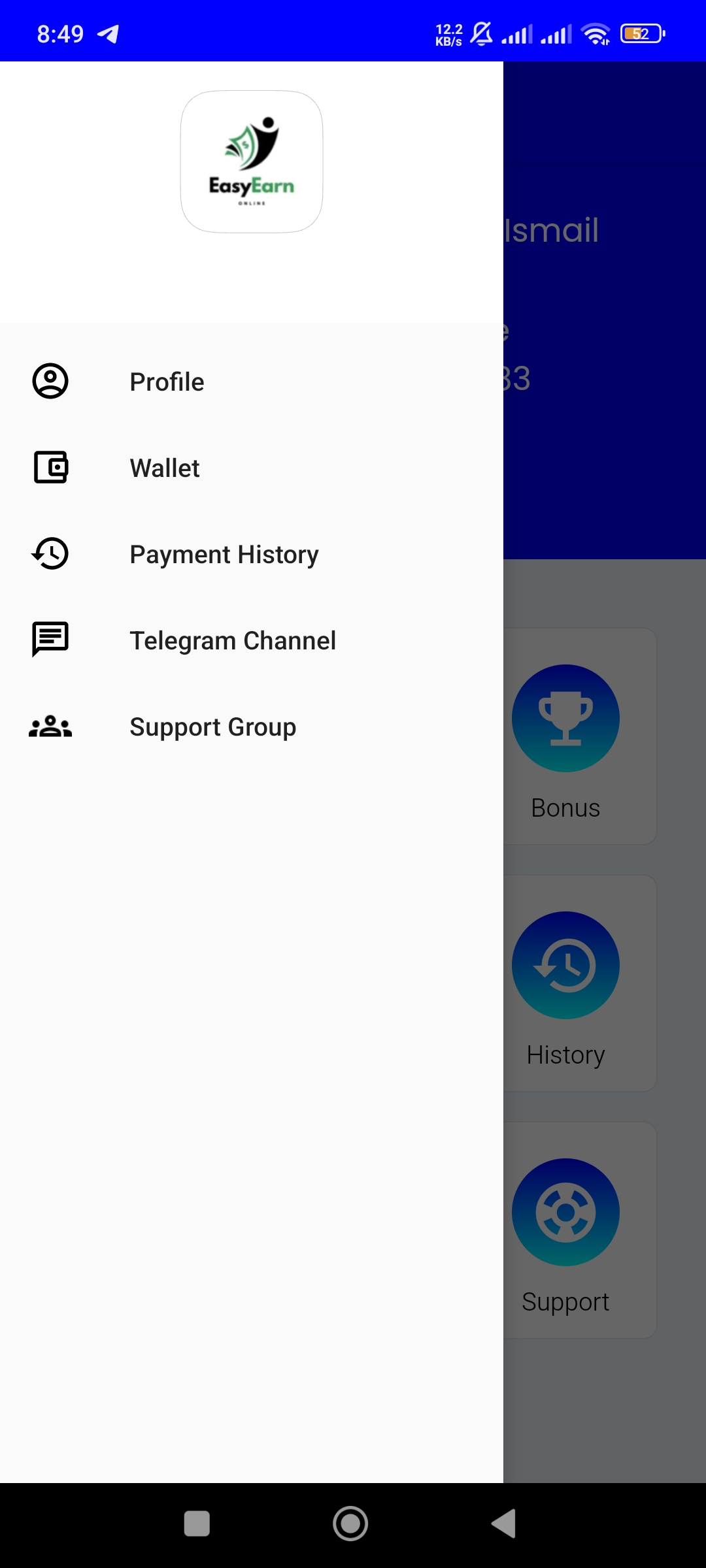Select the Support card

(x=579, y=1230)
